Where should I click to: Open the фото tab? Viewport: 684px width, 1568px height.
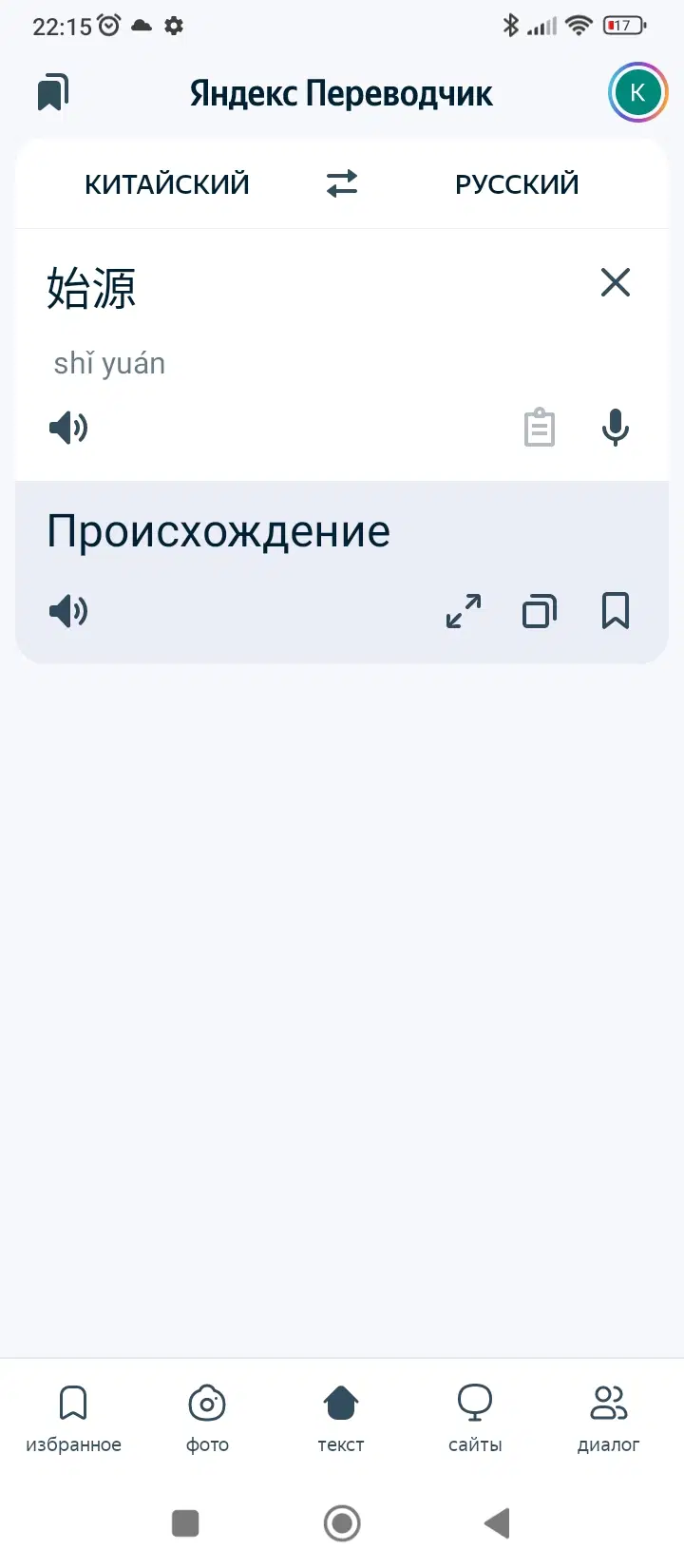pos(207,1418)
